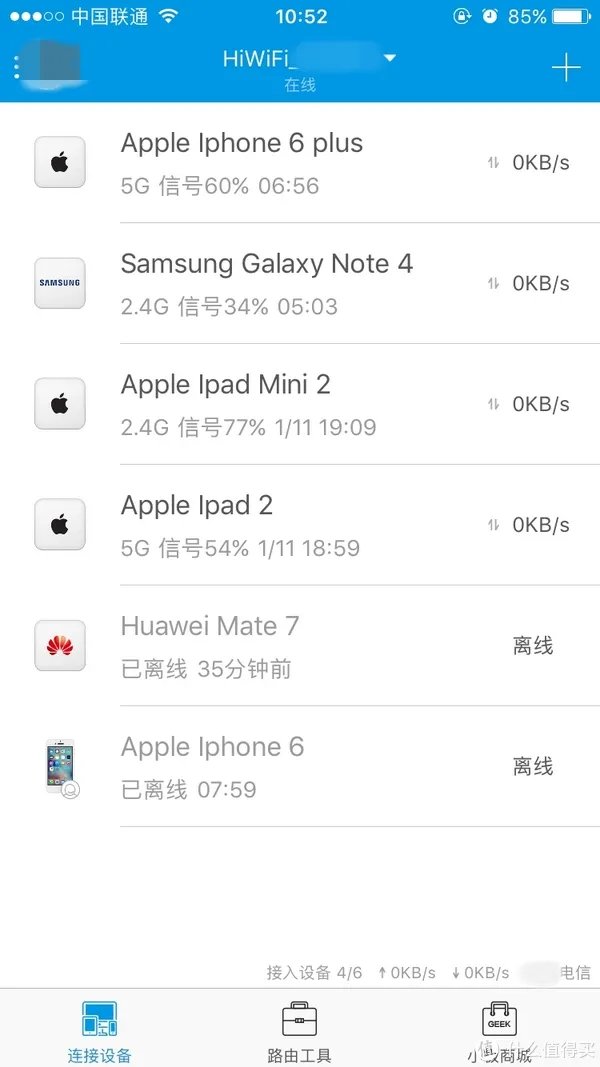Switch to the 连接设备 tab
The image size is (600, 1067).
(99, 1030)
